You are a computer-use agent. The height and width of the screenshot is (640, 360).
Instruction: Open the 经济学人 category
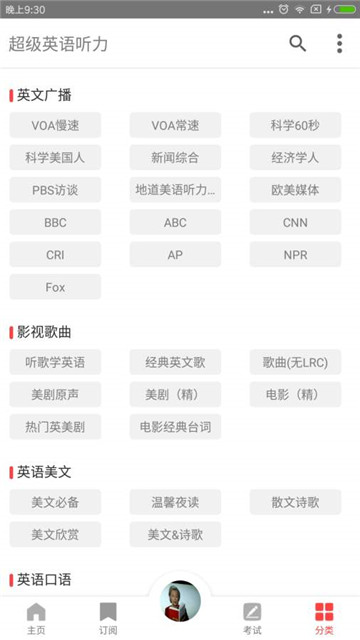[295, 158]
